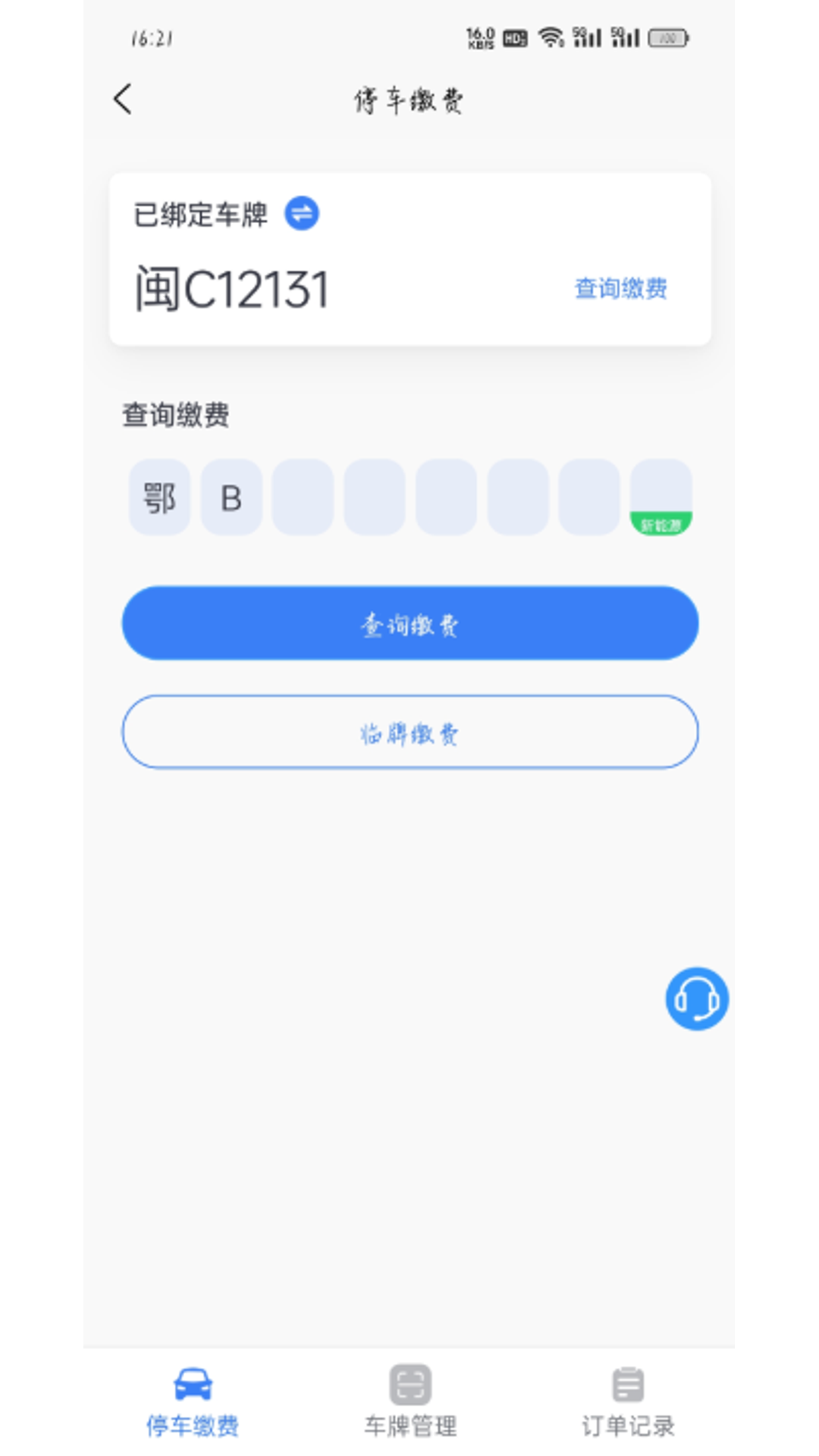Image resolution: width=819 pixels, height=1456 pixels.
Task: Open the province picker on first plate box
Action: coord(159,497)
